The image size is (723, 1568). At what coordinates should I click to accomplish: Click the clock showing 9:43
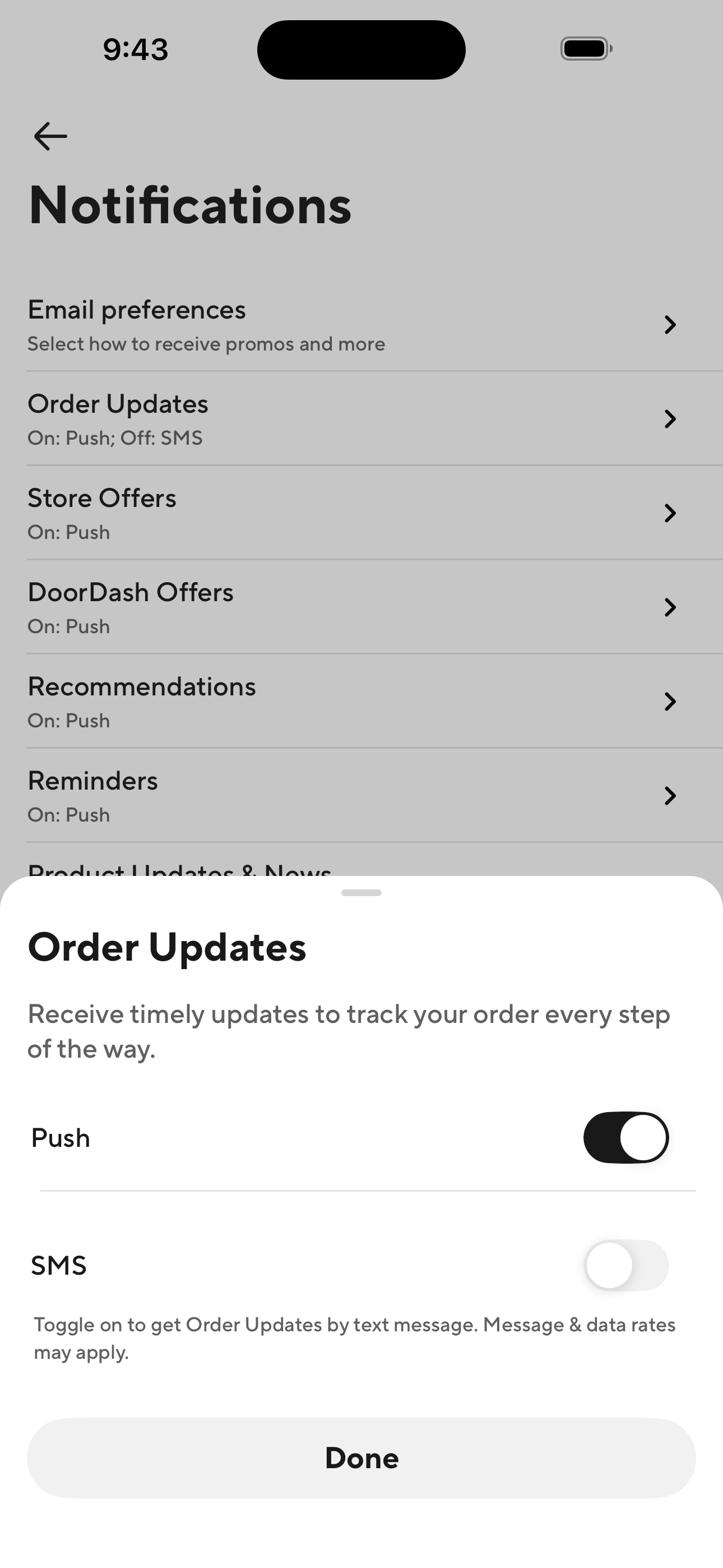pyautogui.click(x=135, y=49)
